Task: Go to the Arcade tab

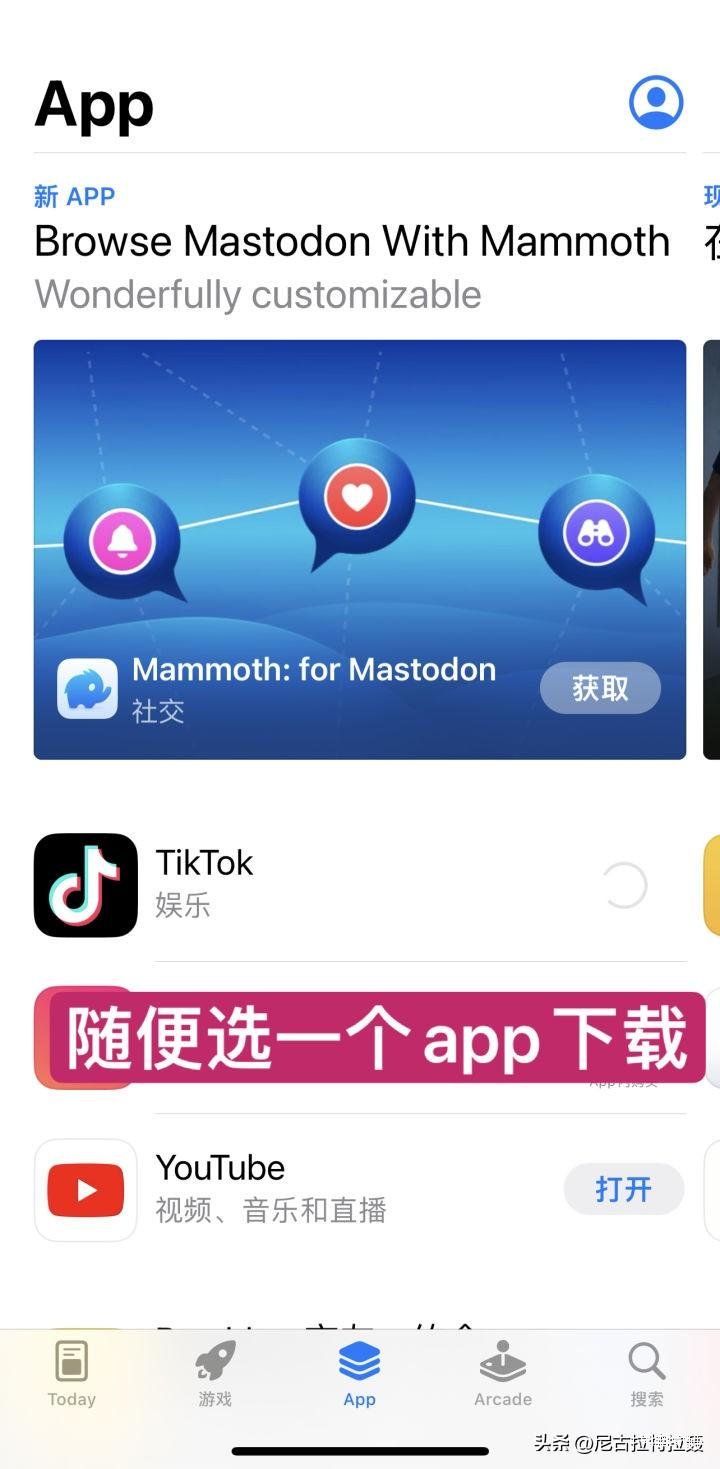Action: coord(503,1375)
